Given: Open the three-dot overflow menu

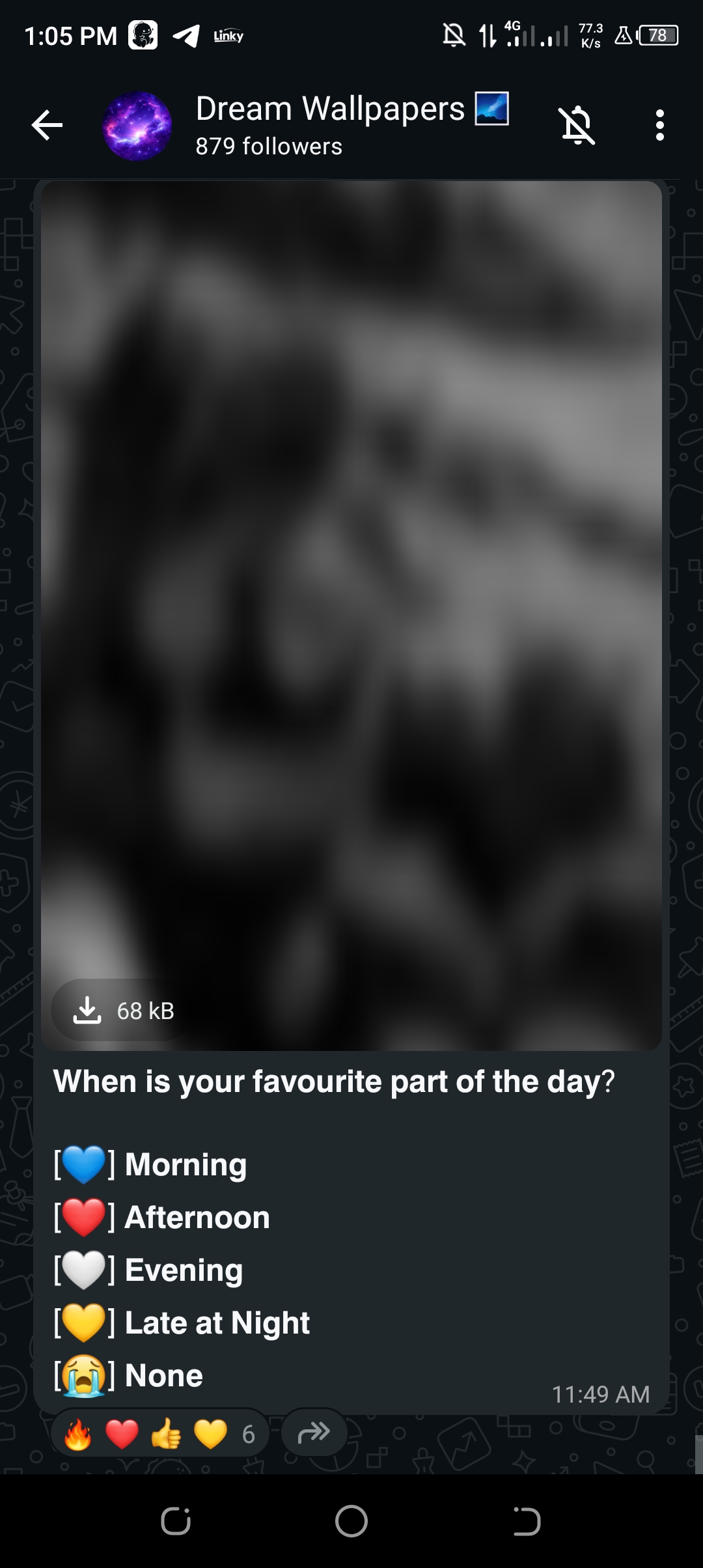Looking at the screenshot, I should [x=659, y=125].
